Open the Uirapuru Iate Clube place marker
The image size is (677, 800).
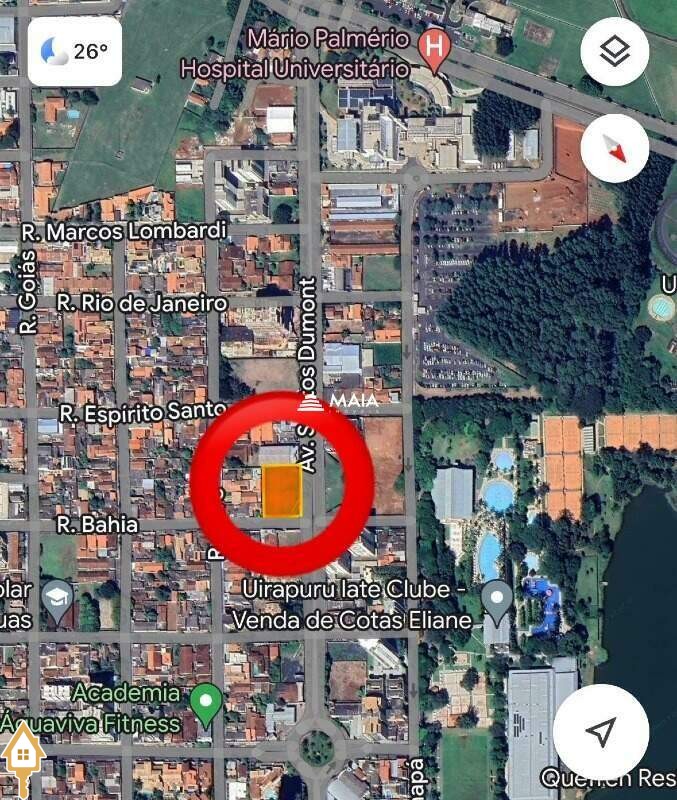point(496,600)
